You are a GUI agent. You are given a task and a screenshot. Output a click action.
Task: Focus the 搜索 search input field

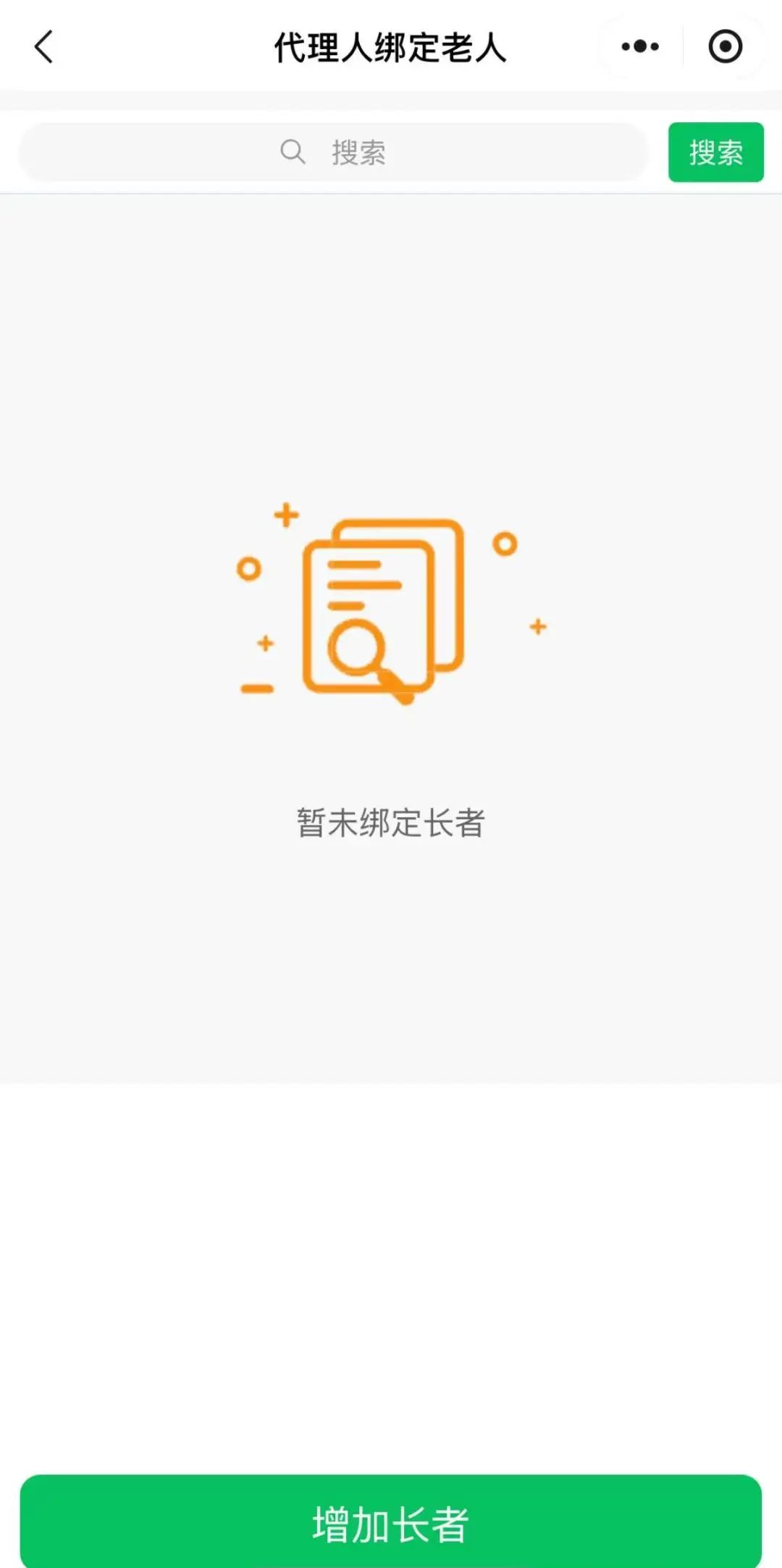coord(333,152)
